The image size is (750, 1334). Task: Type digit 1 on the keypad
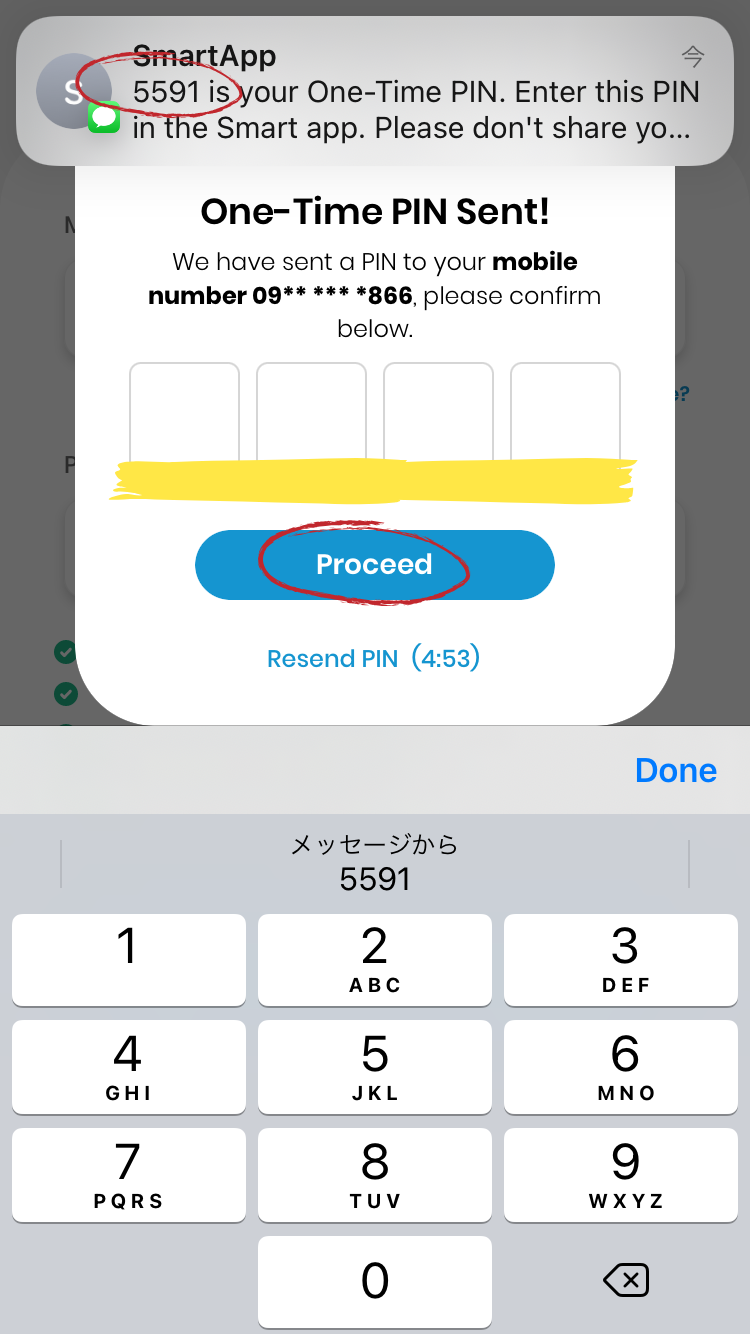click(128, 958)
